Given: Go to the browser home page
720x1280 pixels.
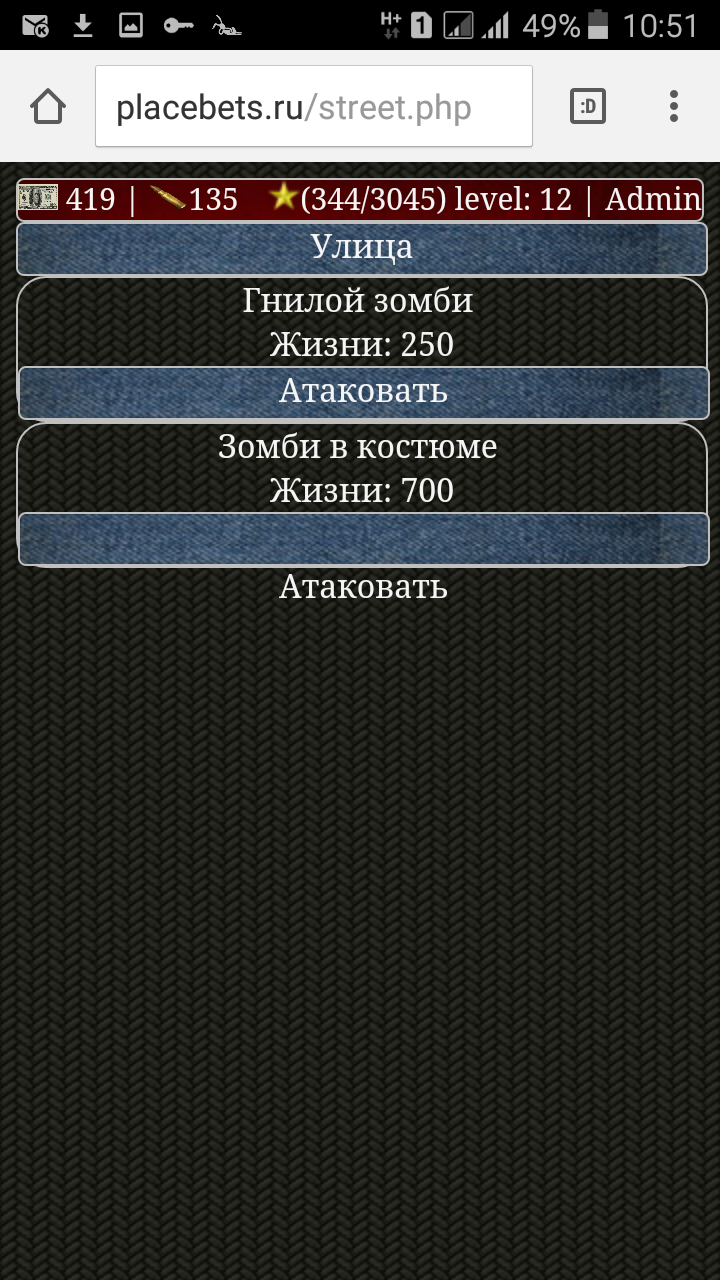Looking at the screenshot, I should [x=48, y=107].
